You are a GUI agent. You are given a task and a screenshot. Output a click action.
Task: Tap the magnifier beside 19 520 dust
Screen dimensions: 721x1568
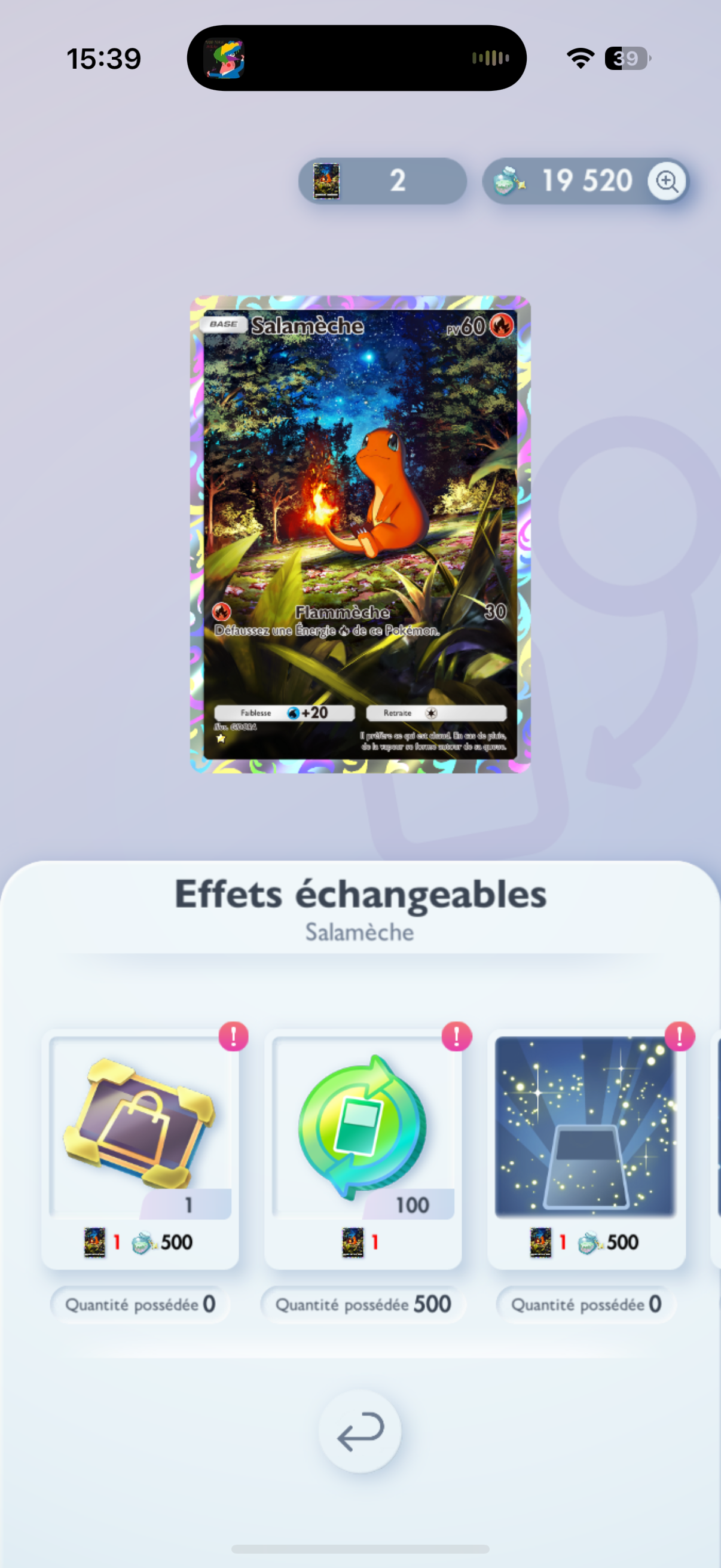click(x=667, y=181)
